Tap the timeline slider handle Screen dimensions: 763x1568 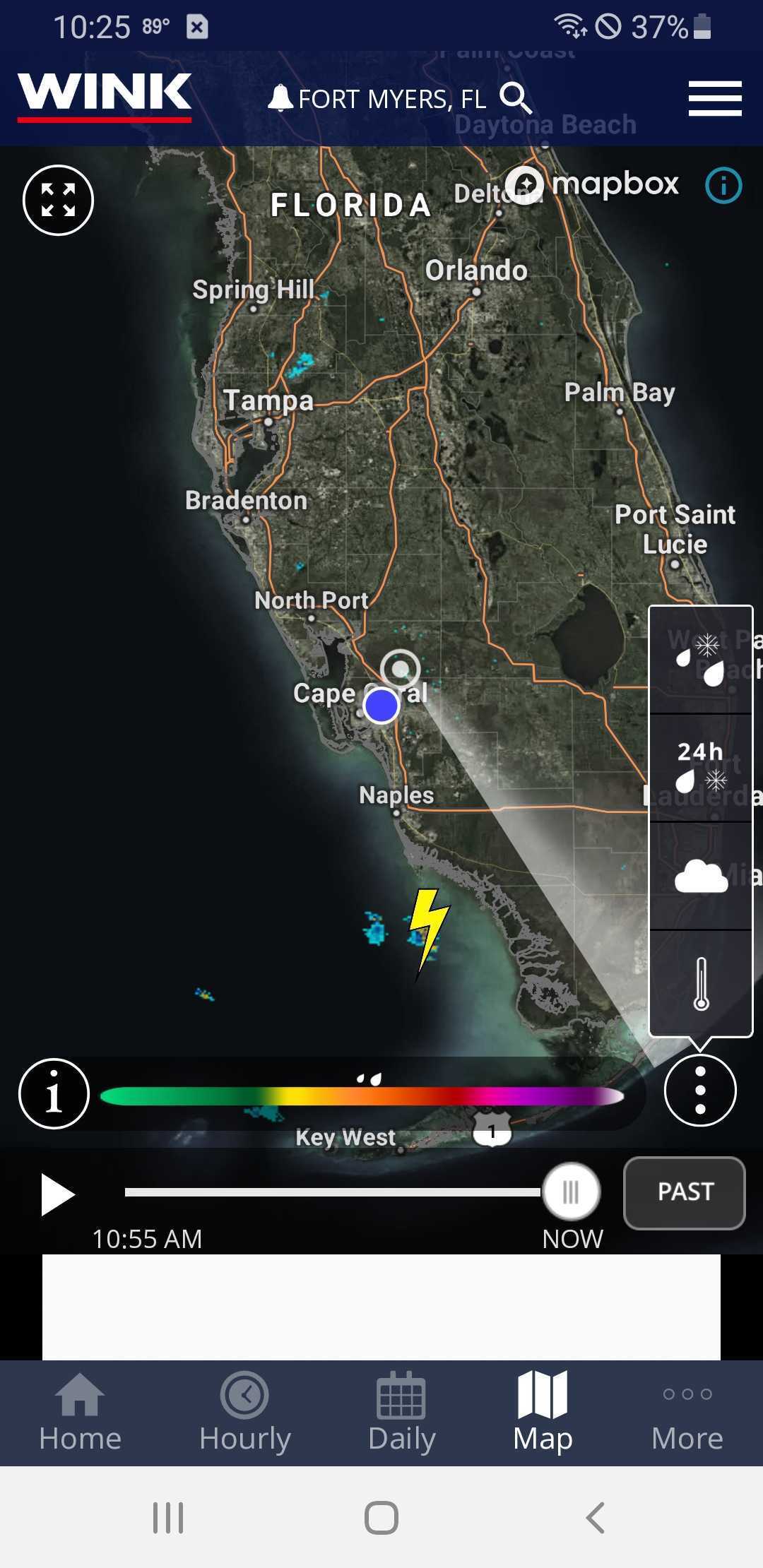(571, 1192)
